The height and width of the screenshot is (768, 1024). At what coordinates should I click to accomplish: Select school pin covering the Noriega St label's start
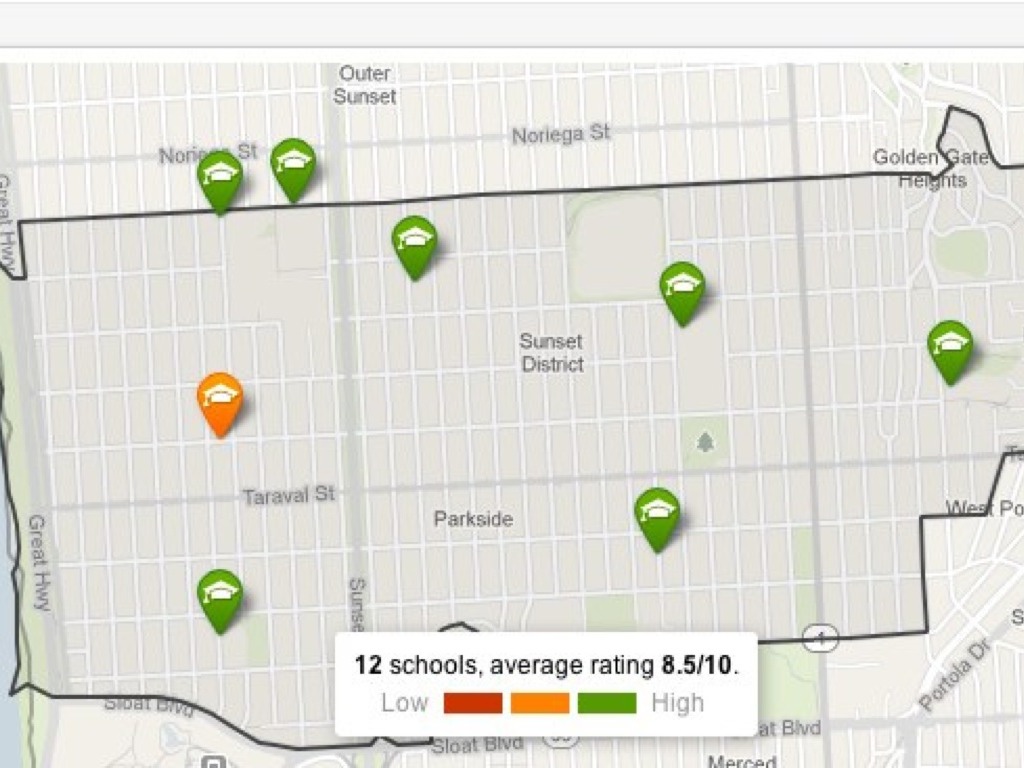click(220, 177)
